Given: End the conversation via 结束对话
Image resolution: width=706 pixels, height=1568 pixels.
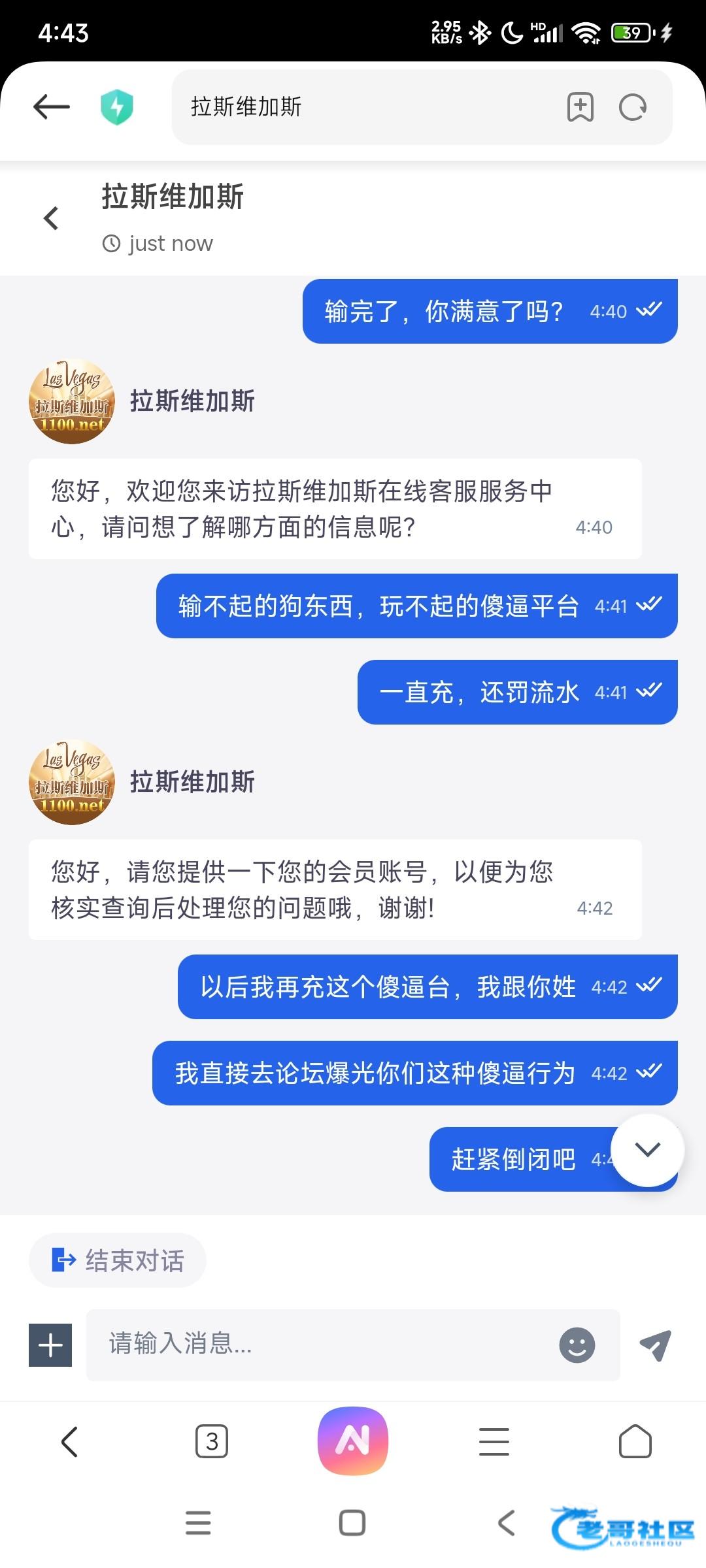Looking at the screenshot, I should pos(118,1260).
